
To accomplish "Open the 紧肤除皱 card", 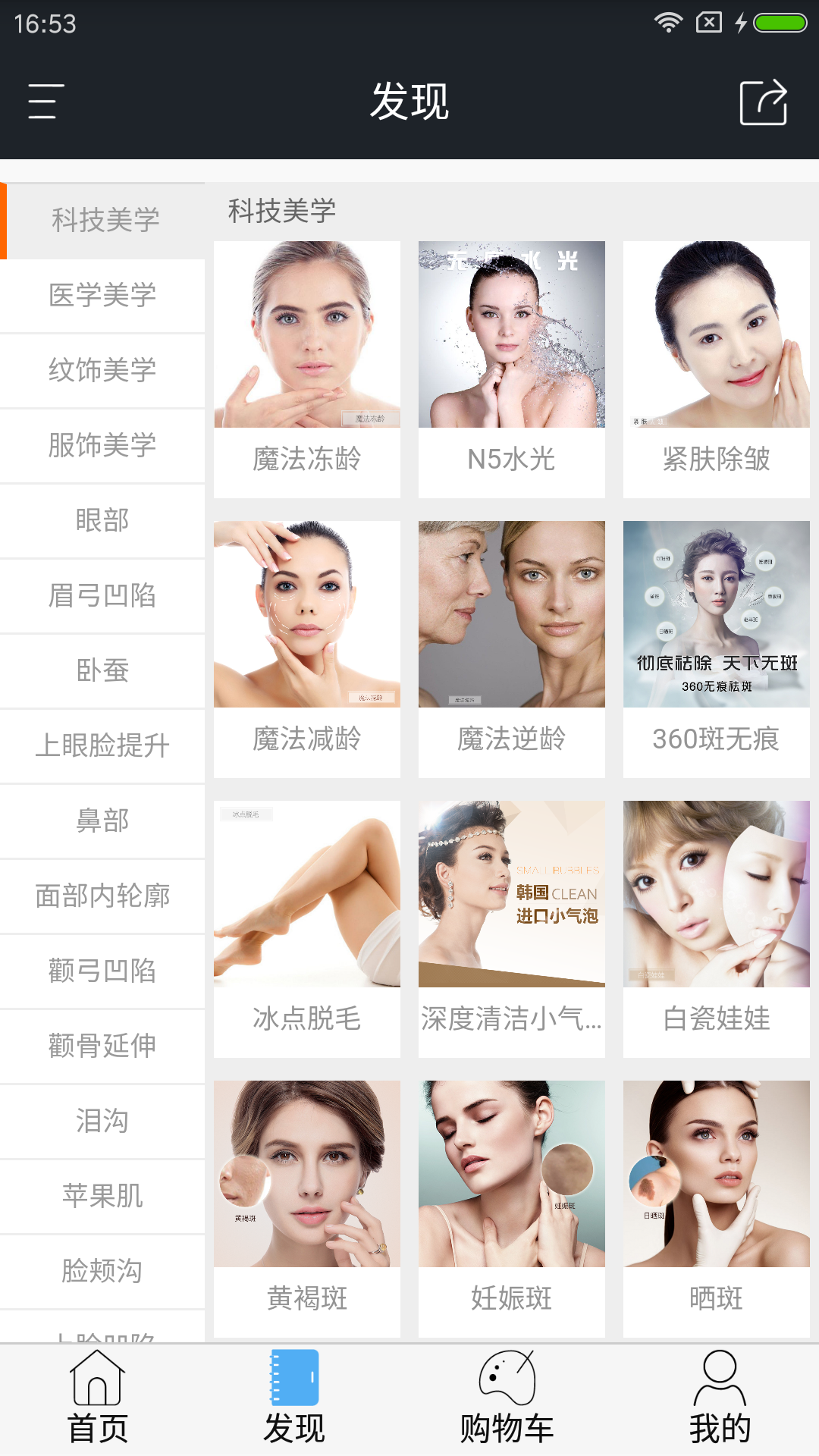I will (717, 369).
